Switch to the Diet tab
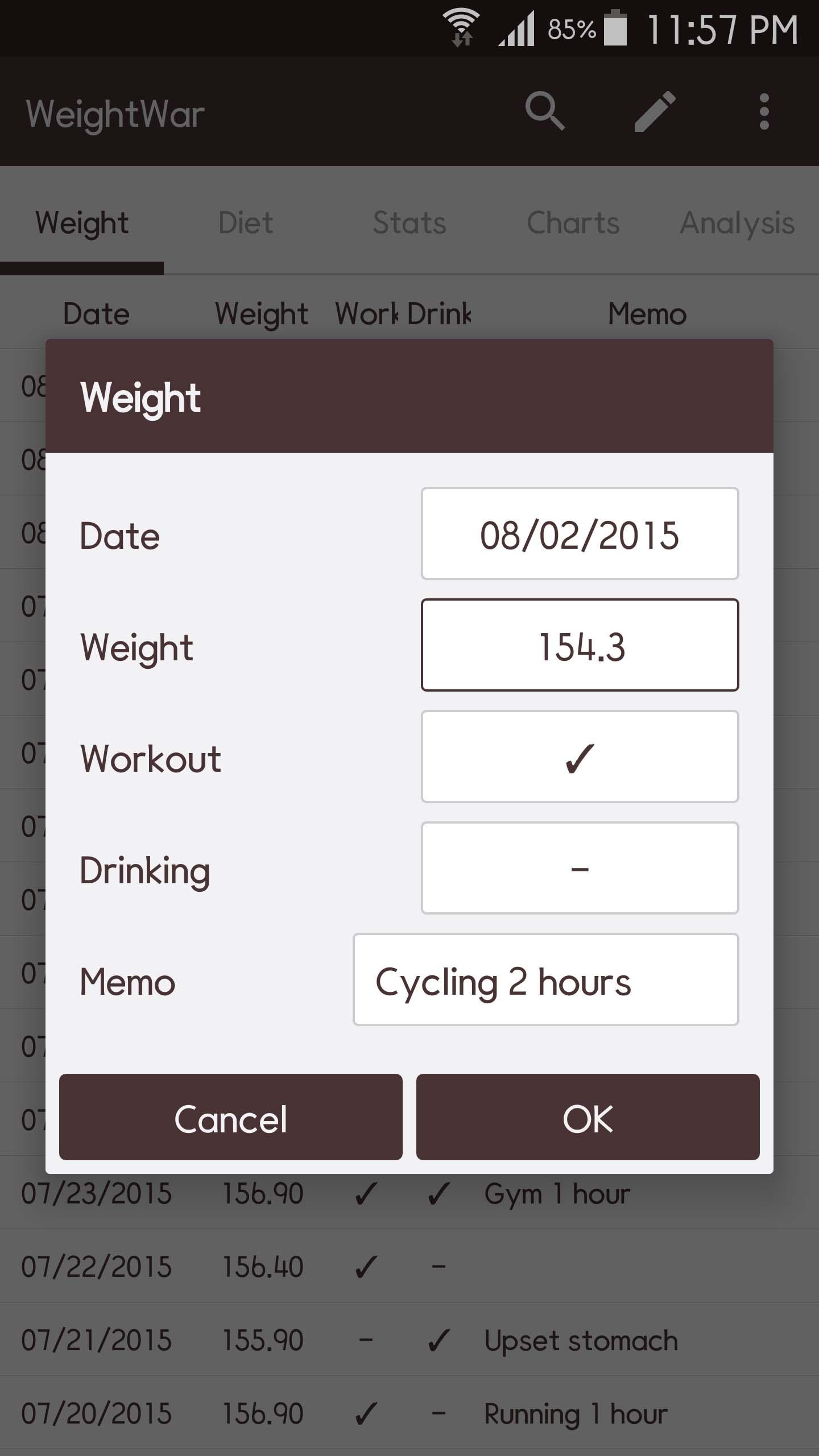 click(246, 223)
